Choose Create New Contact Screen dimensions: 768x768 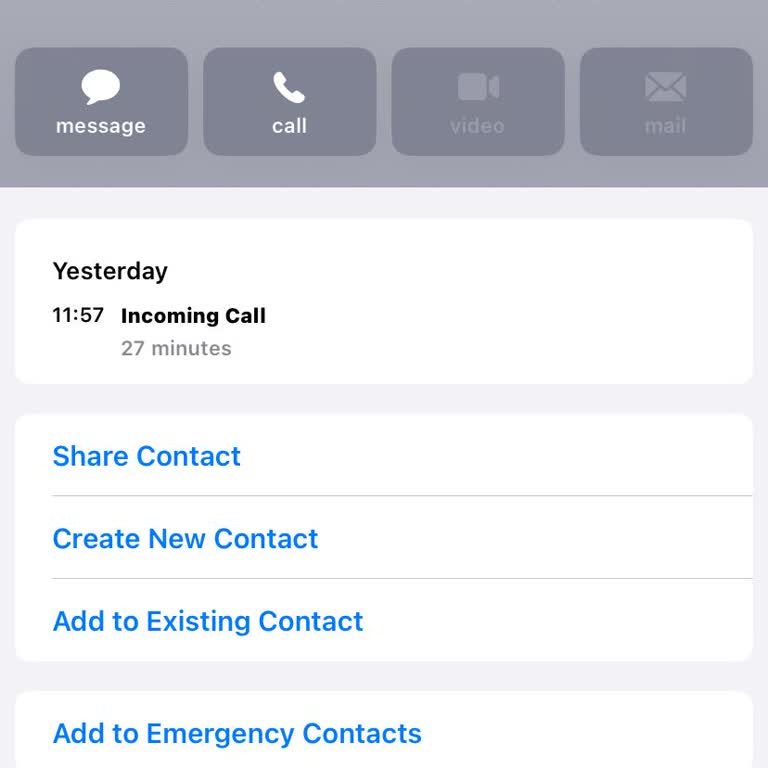(185, 538)
